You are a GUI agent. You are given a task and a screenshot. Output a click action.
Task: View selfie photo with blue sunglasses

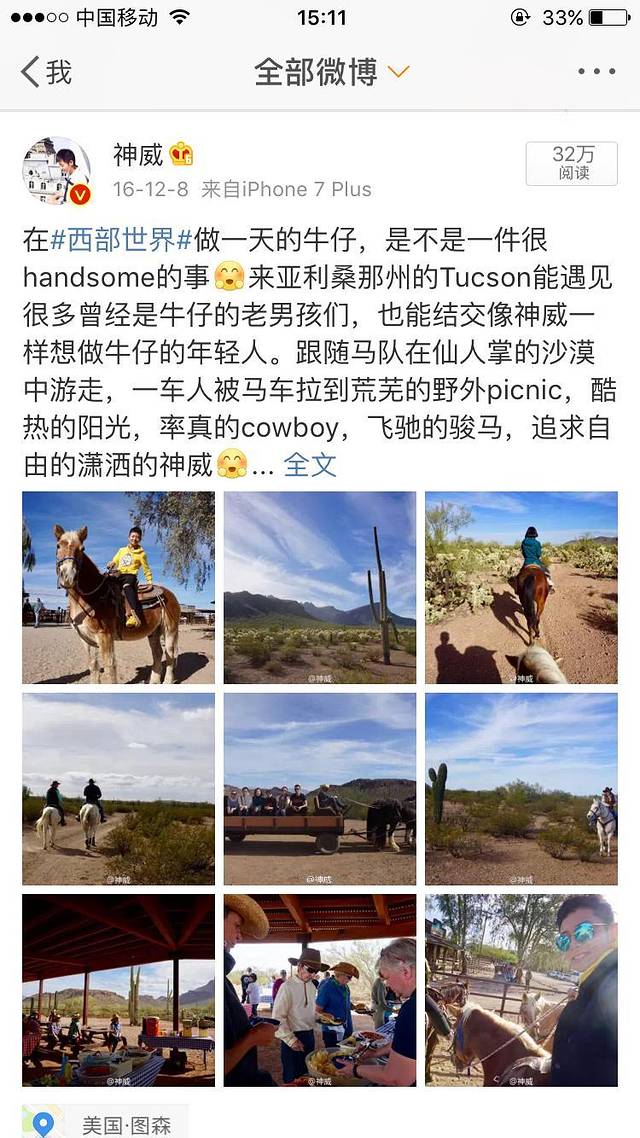point(521,990)
